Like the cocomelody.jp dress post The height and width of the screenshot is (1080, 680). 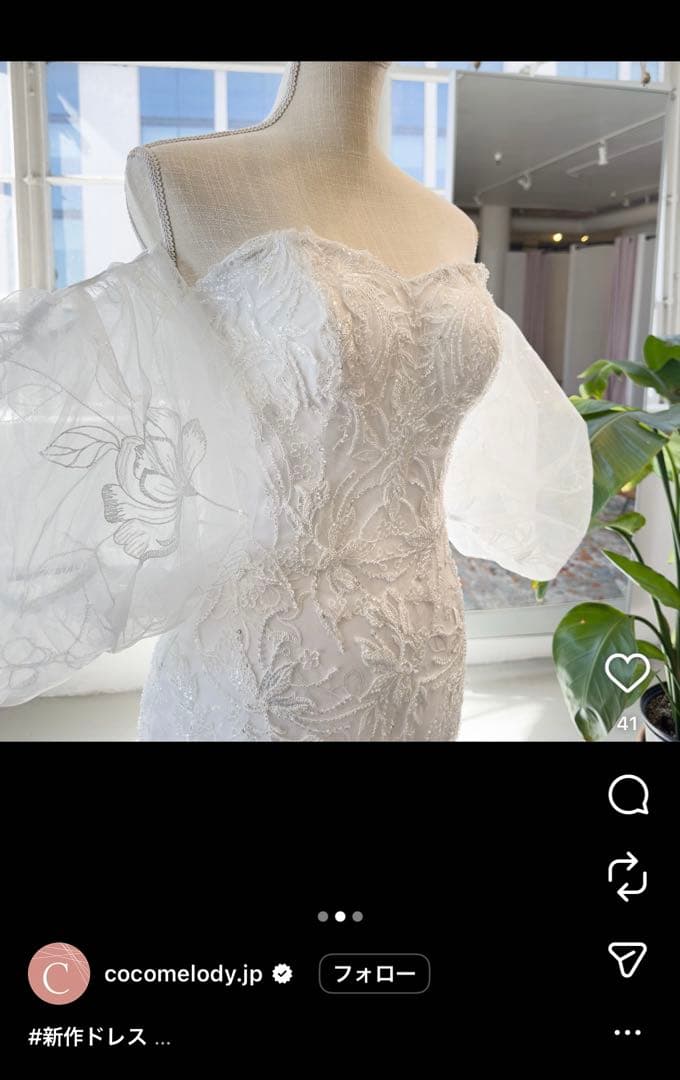(627, 673)
